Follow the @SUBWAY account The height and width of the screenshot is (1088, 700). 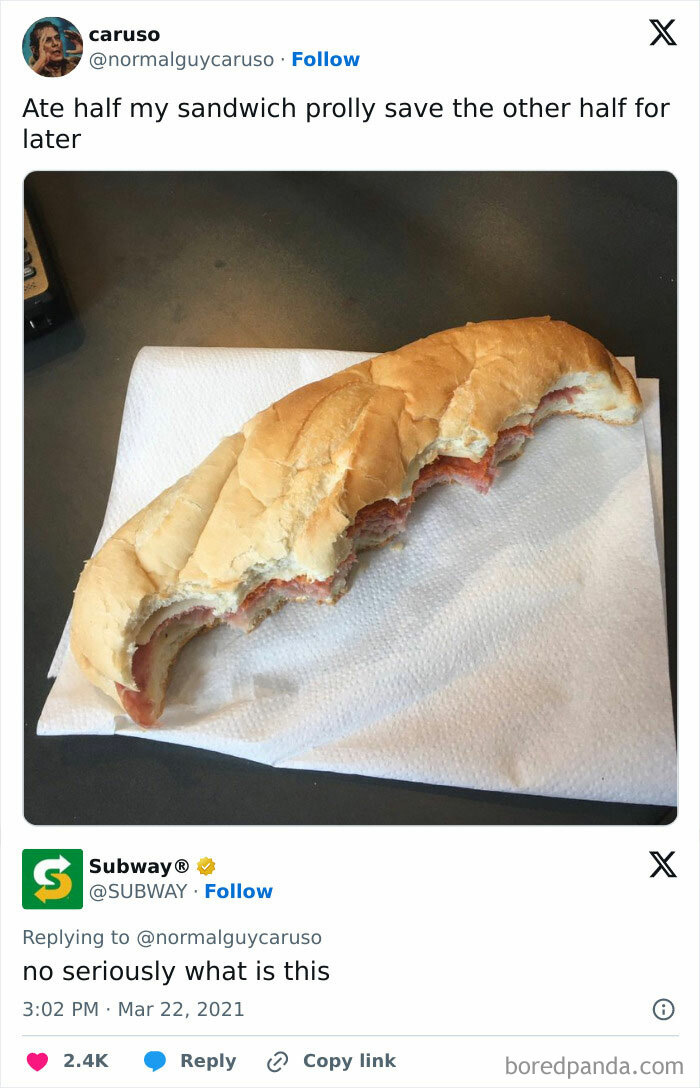coord(239,891)
